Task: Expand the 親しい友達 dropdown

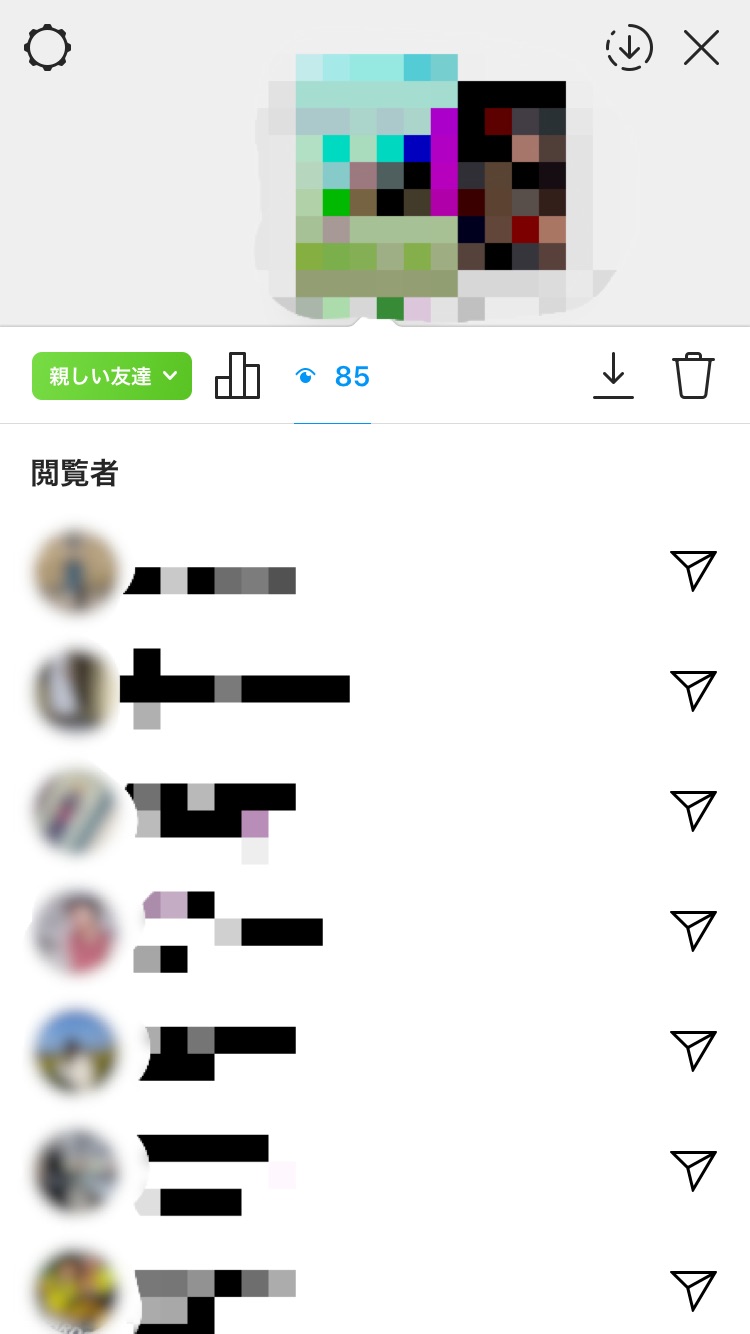Action: pos(112,376)
